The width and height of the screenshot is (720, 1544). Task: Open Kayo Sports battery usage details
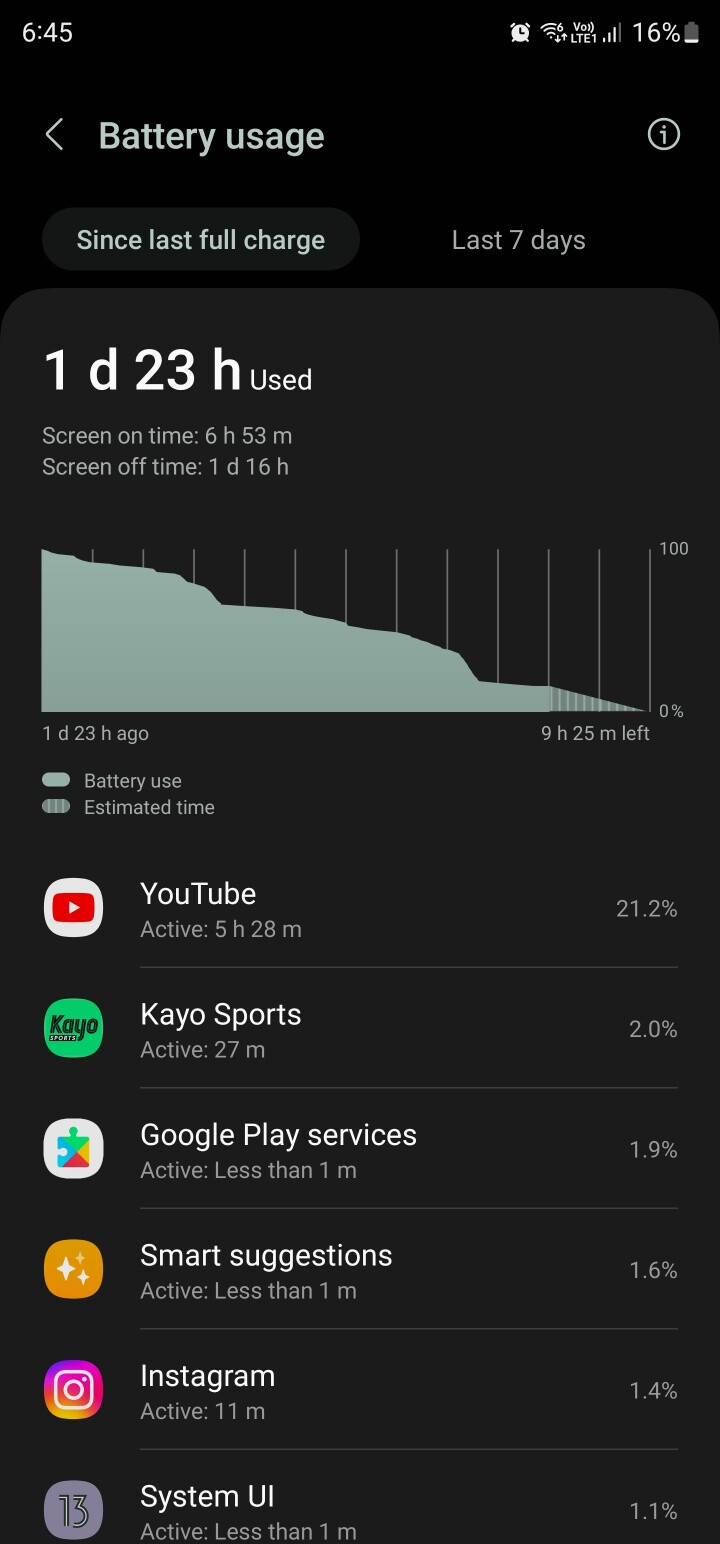(x=360, y=1029)
